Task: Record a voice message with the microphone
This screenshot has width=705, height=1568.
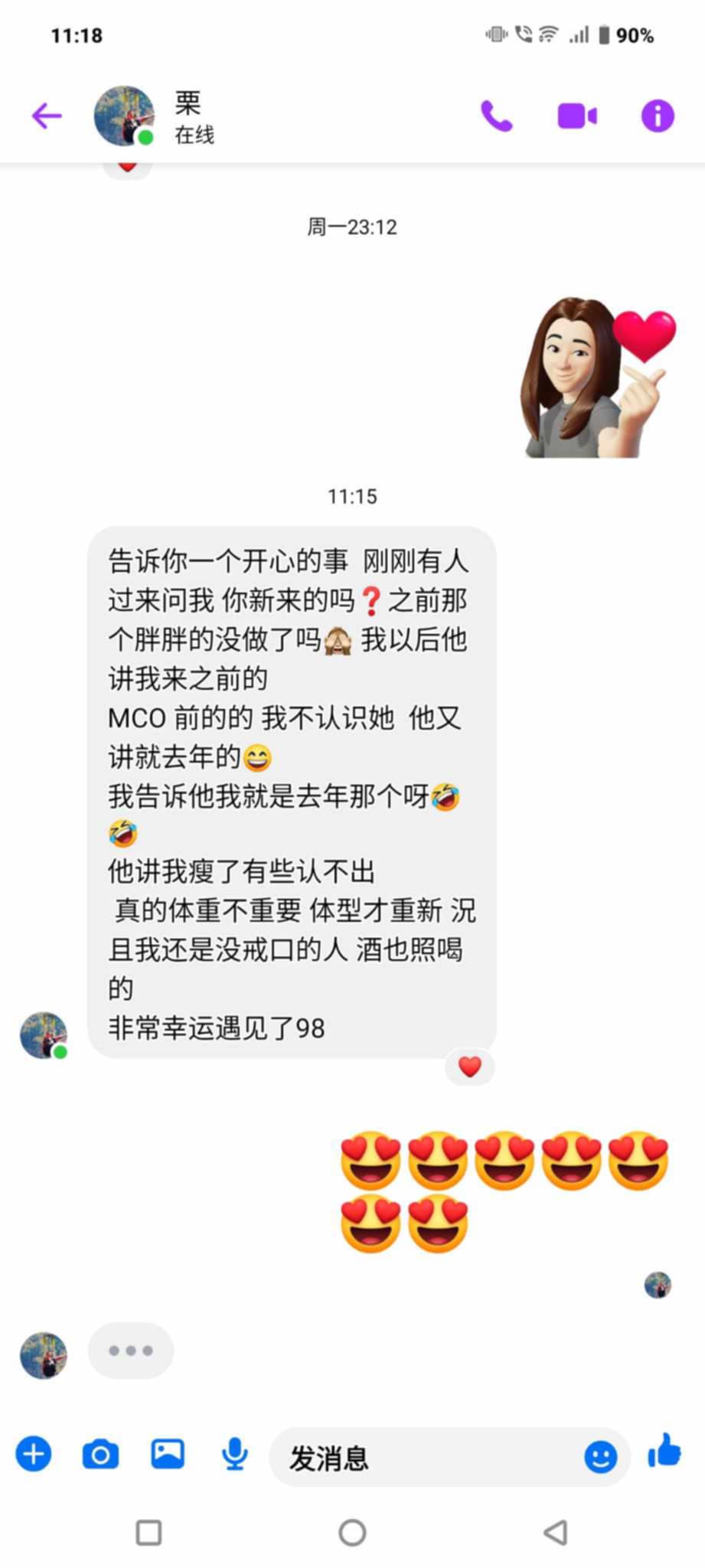Action: tap(234, 1453)
